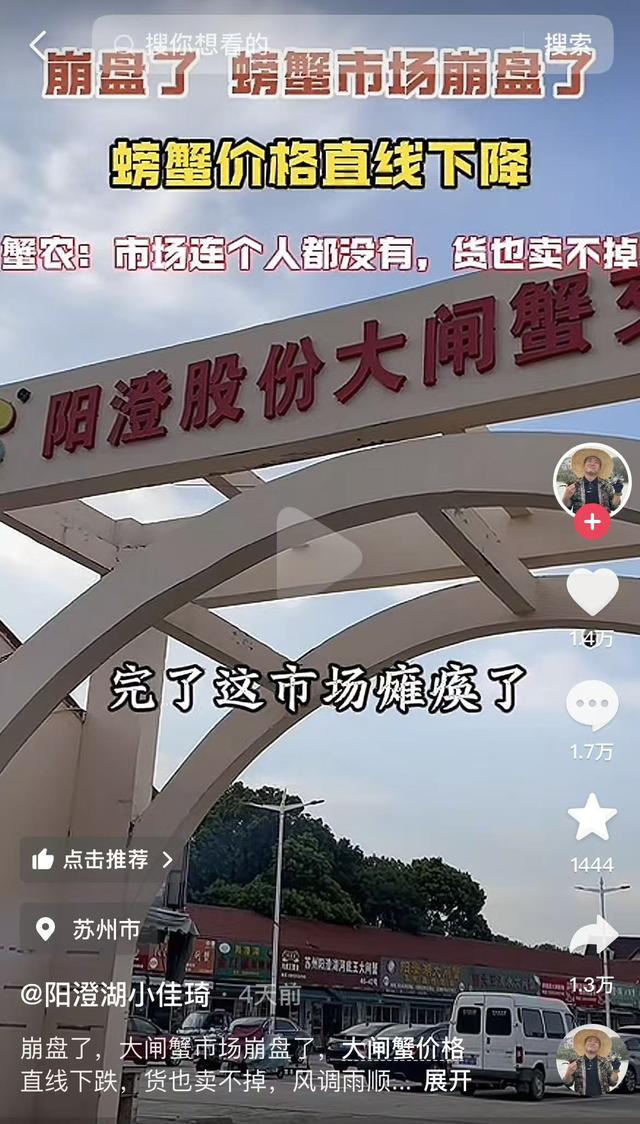Share this video with the arrow

pos(592,937)
